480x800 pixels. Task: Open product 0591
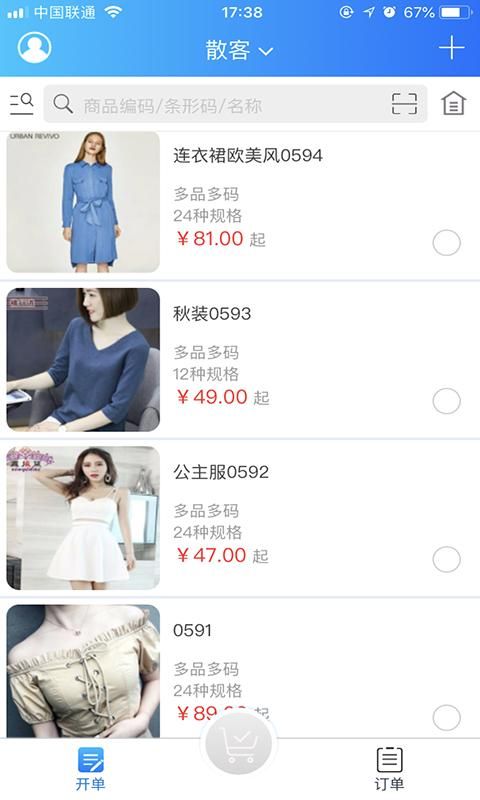(240, 669)
